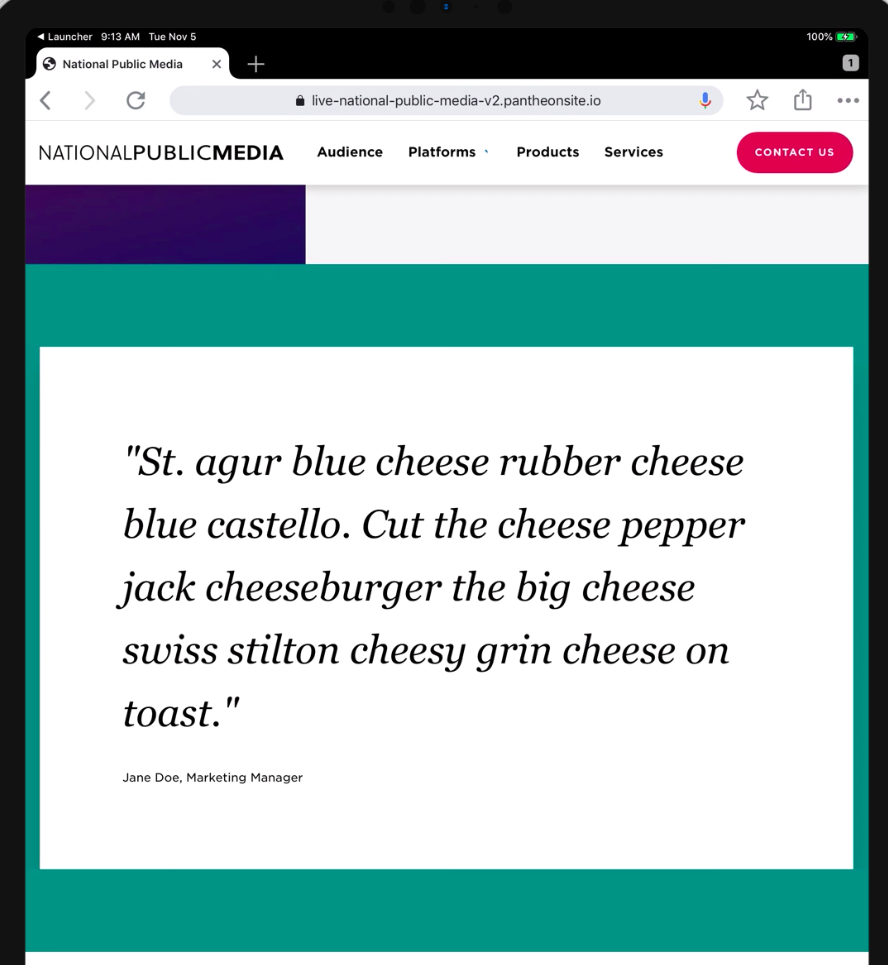Open the Services page
The image size is (888, 965).
[x=633, y=152]
